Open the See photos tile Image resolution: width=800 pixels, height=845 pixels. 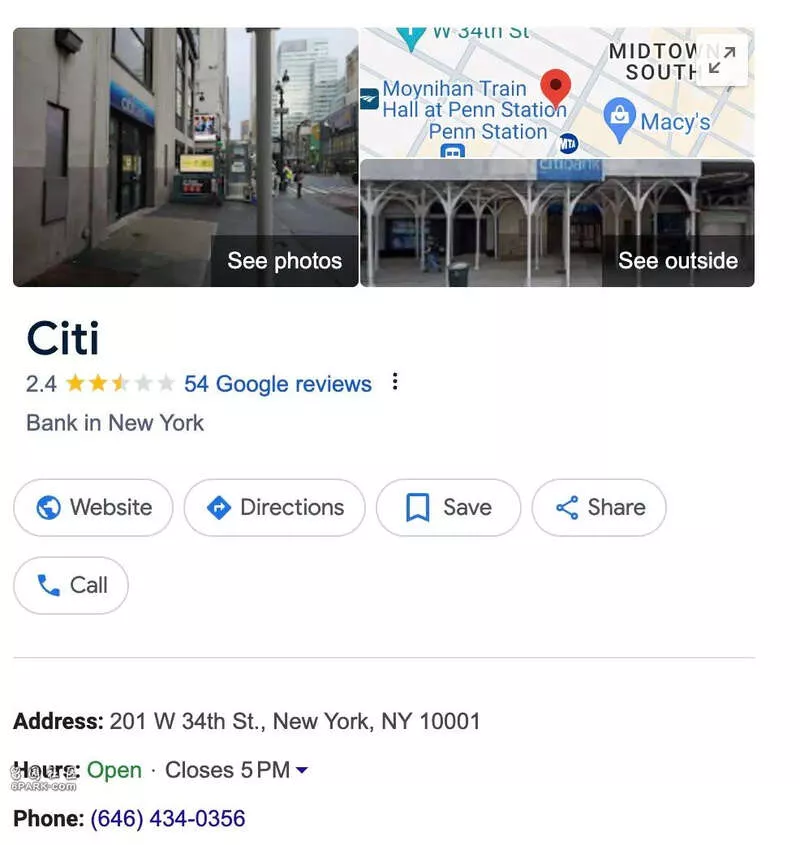[185, 157]
